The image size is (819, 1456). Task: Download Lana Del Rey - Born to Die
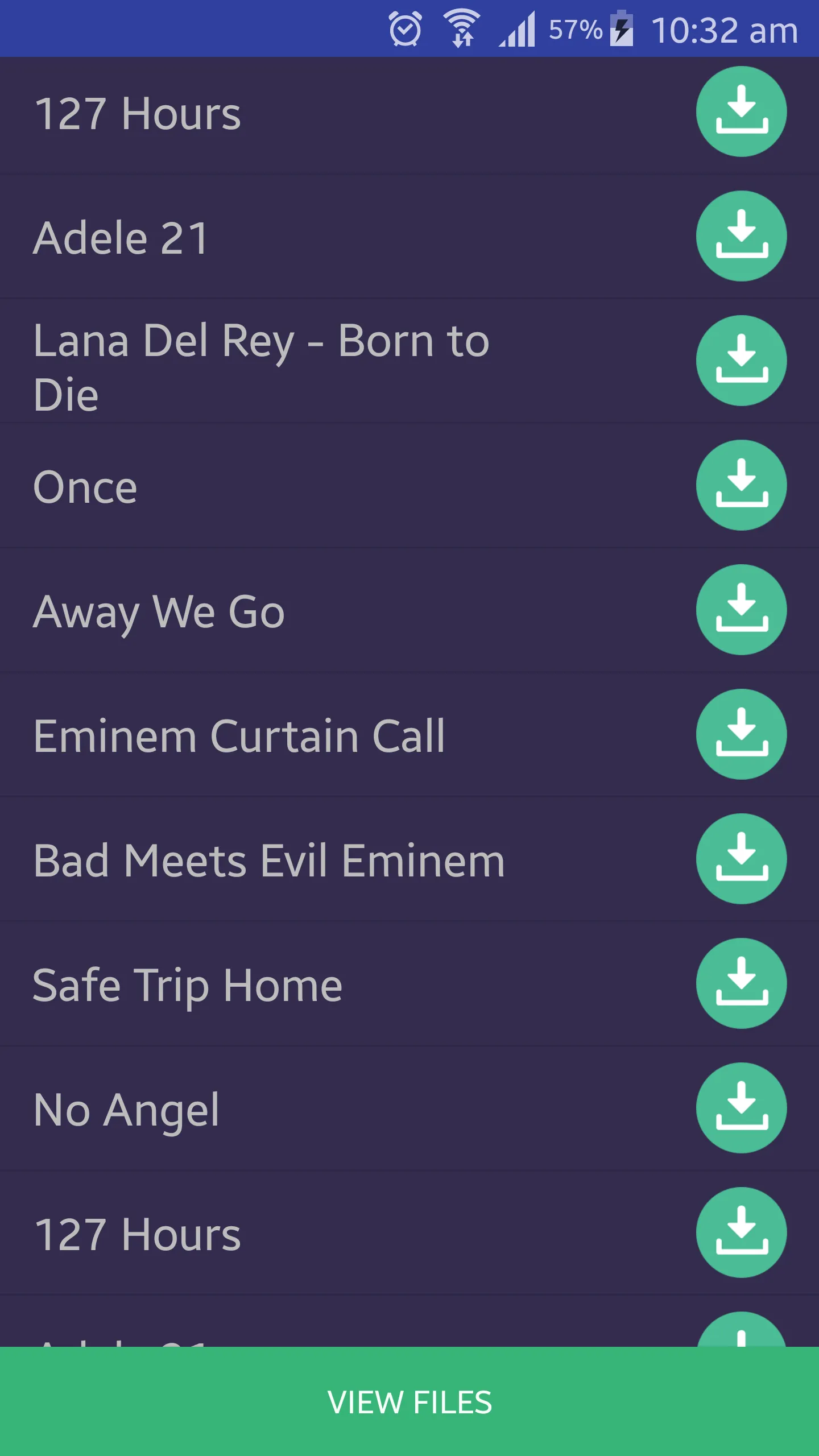coord(741,361)
